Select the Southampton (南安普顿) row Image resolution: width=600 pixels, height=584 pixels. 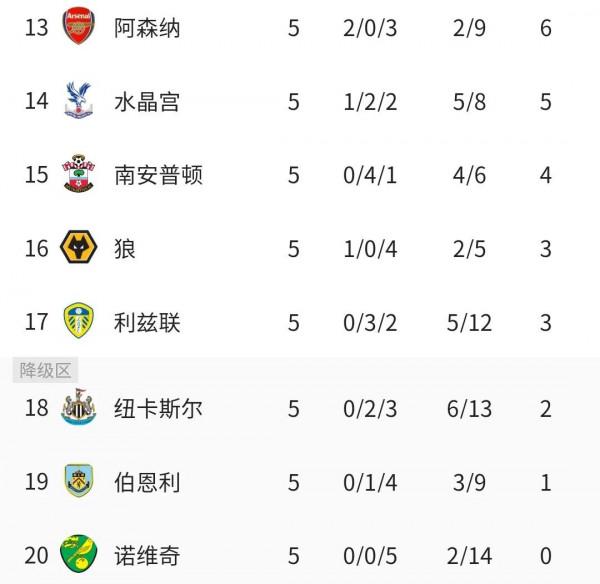[x=158, y=175]
